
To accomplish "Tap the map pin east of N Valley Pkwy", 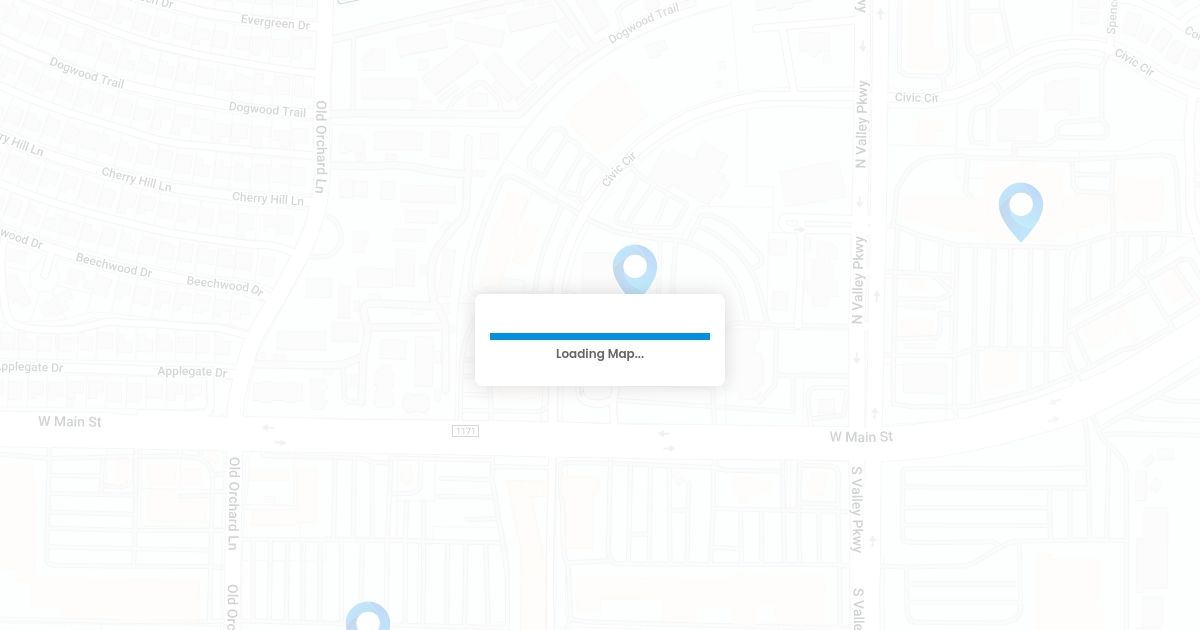I will point(1020,208).
